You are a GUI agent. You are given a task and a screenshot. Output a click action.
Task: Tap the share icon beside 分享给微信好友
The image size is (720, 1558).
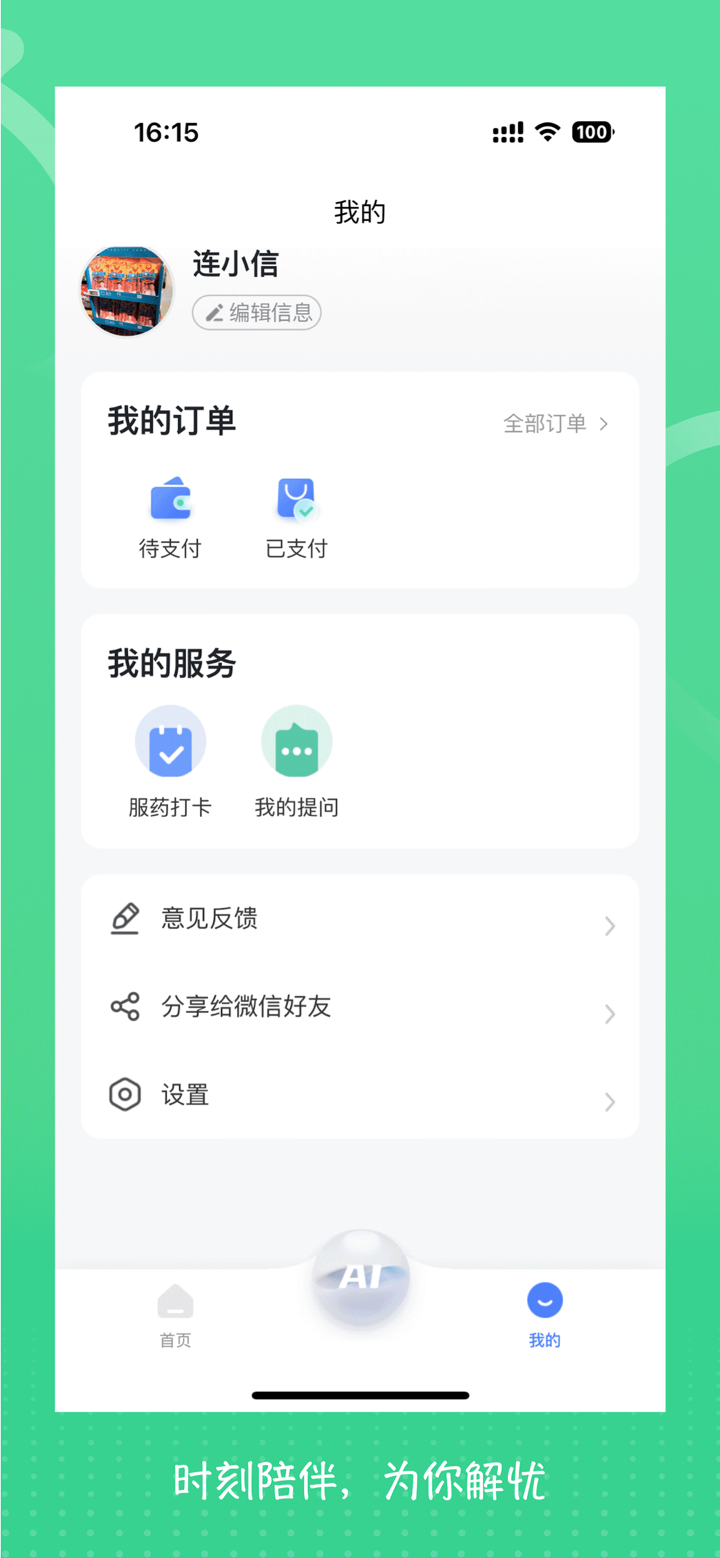(124, 1006)
